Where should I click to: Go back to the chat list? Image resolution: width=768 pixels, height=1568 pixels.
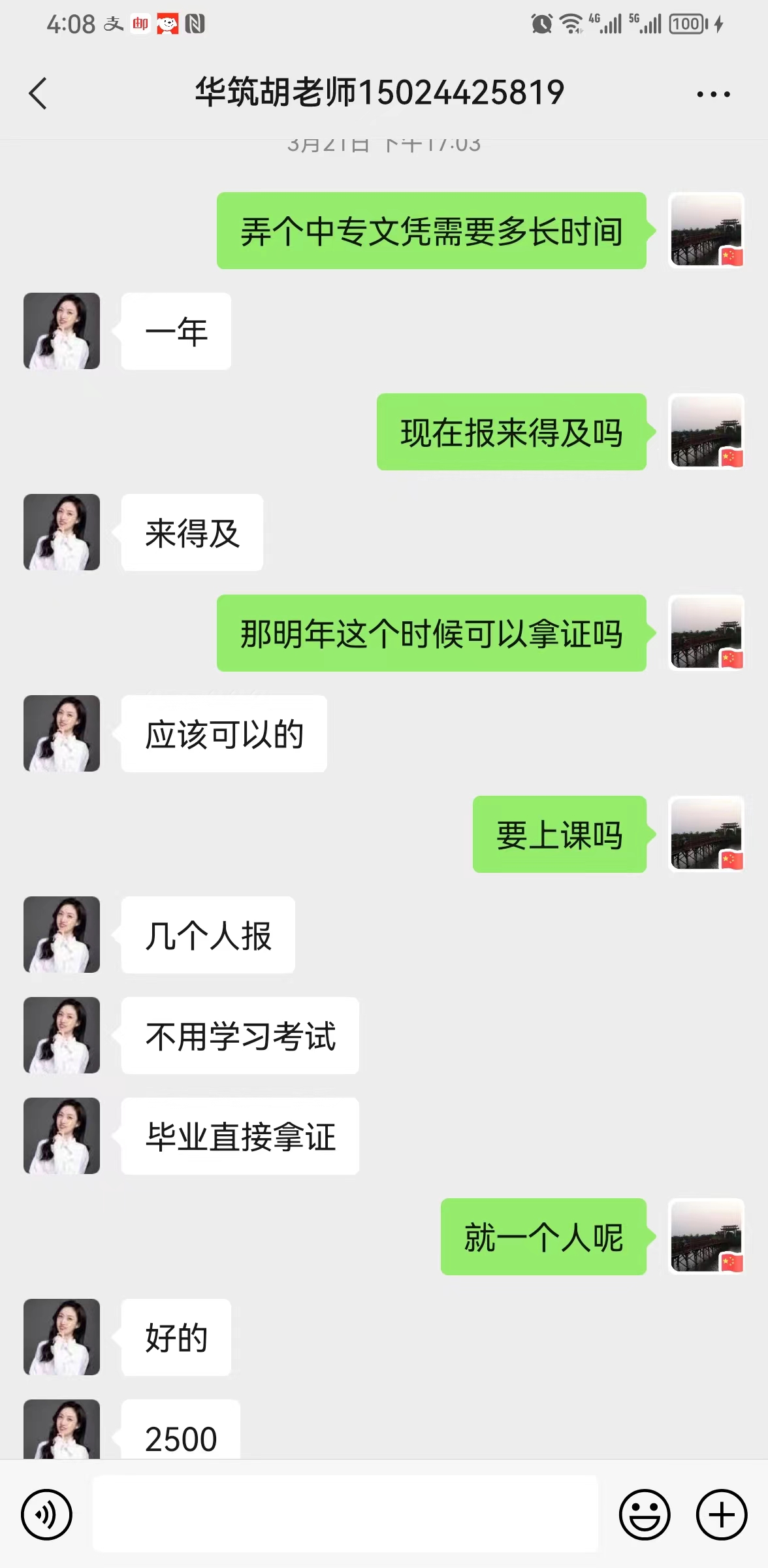coord(38,93)
